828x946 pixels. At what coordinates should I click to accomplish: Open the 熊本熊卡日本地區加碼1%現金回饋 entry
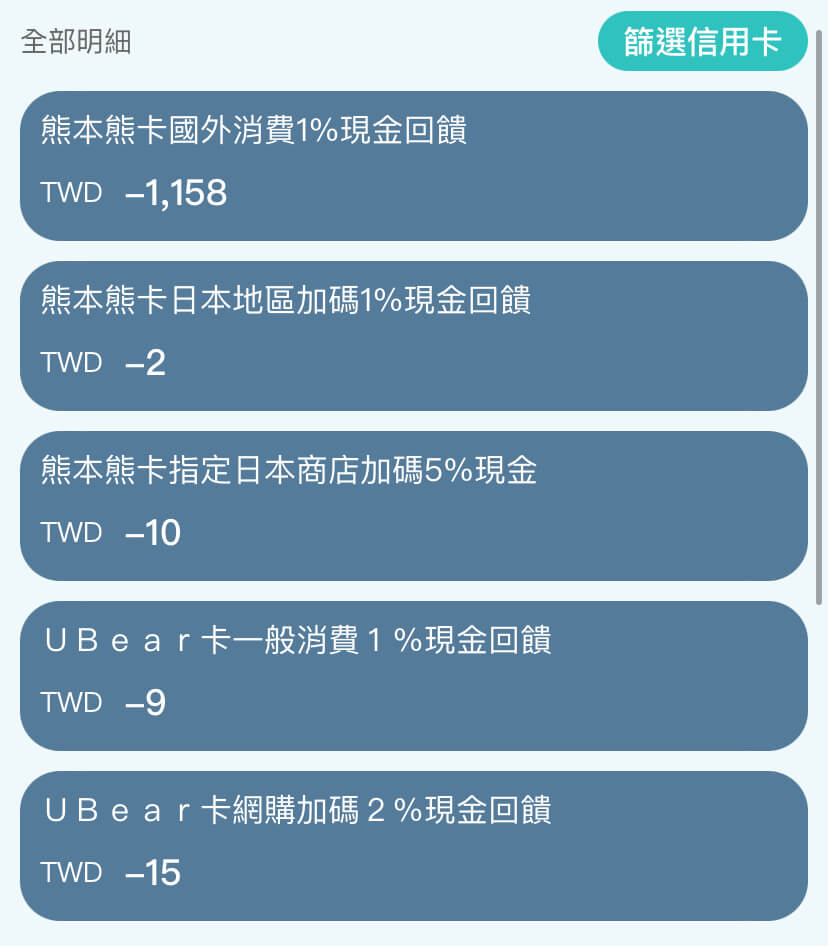(x=413, y=336)
